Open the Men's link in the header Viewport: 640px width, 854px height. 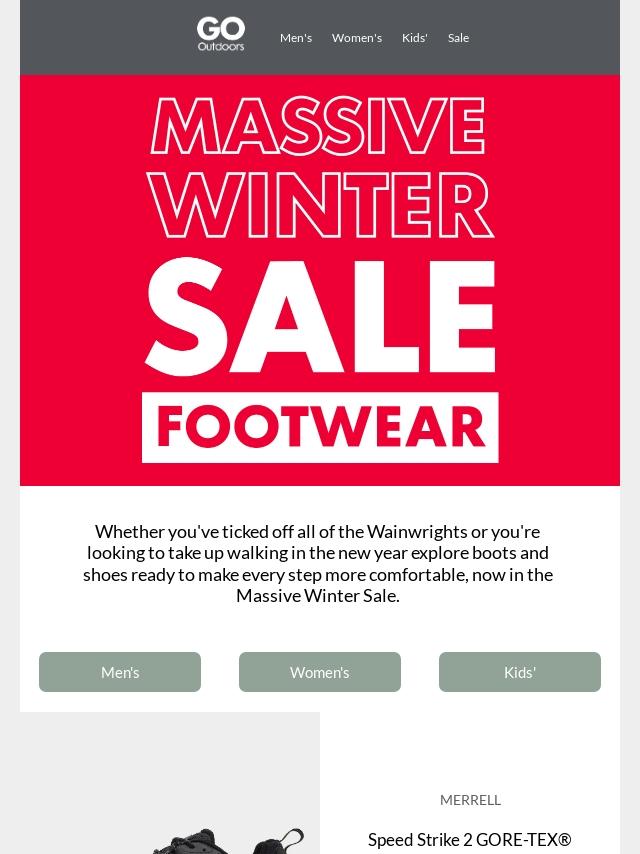pos(296,38)
